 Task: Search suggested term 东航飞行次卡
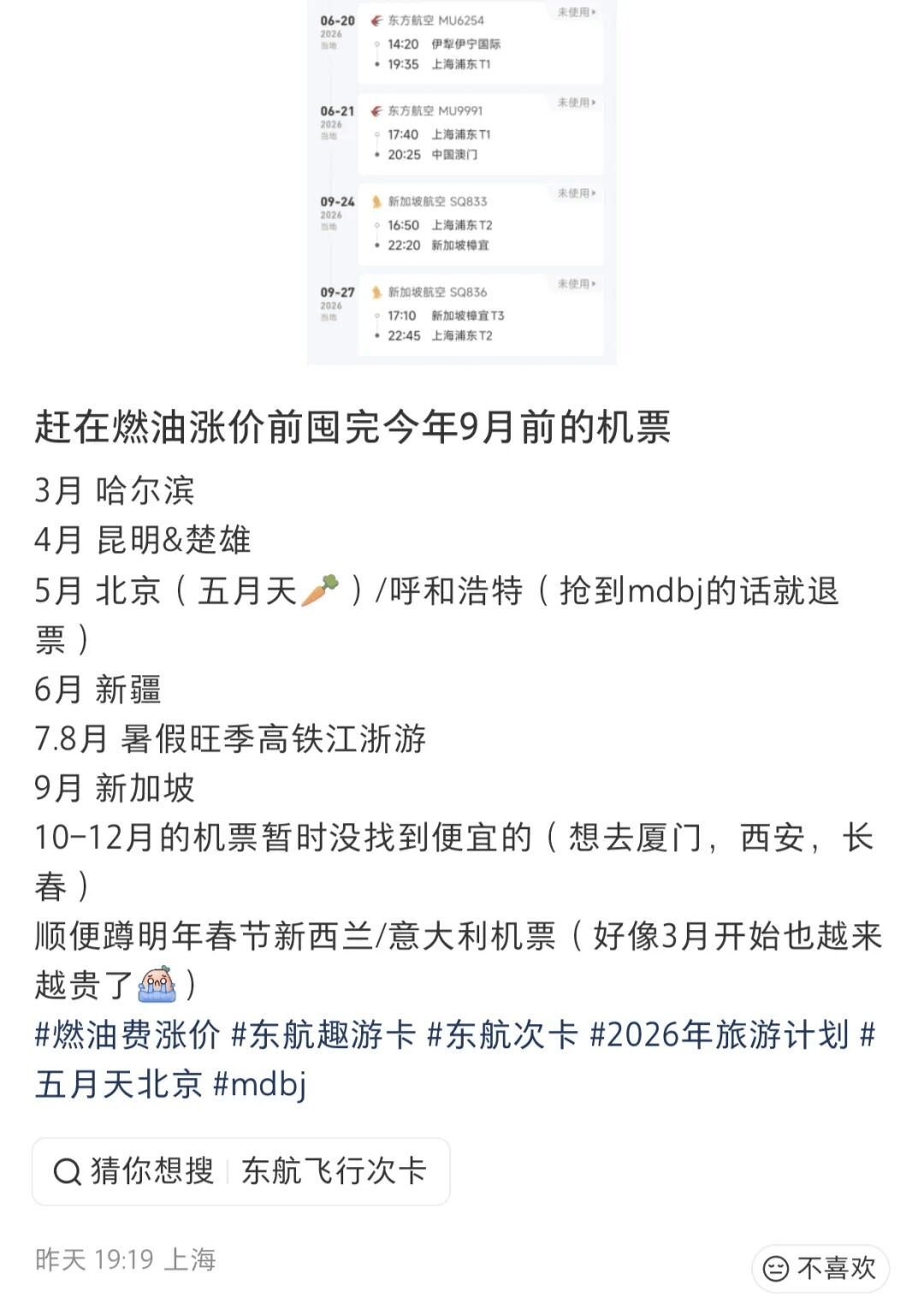[x=333, y=1171]
